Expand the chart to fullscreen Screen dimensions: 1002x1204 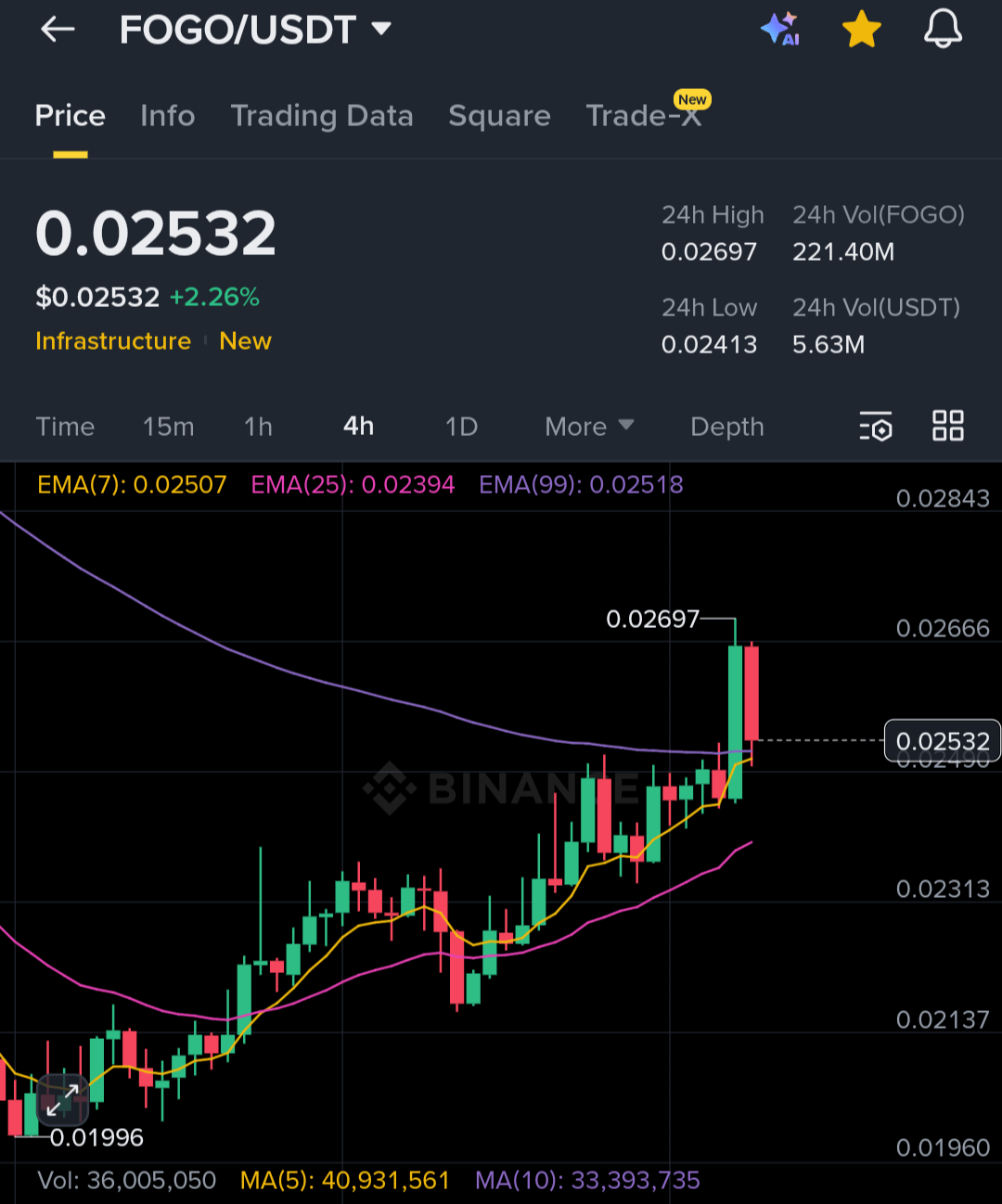(62, 1100)
